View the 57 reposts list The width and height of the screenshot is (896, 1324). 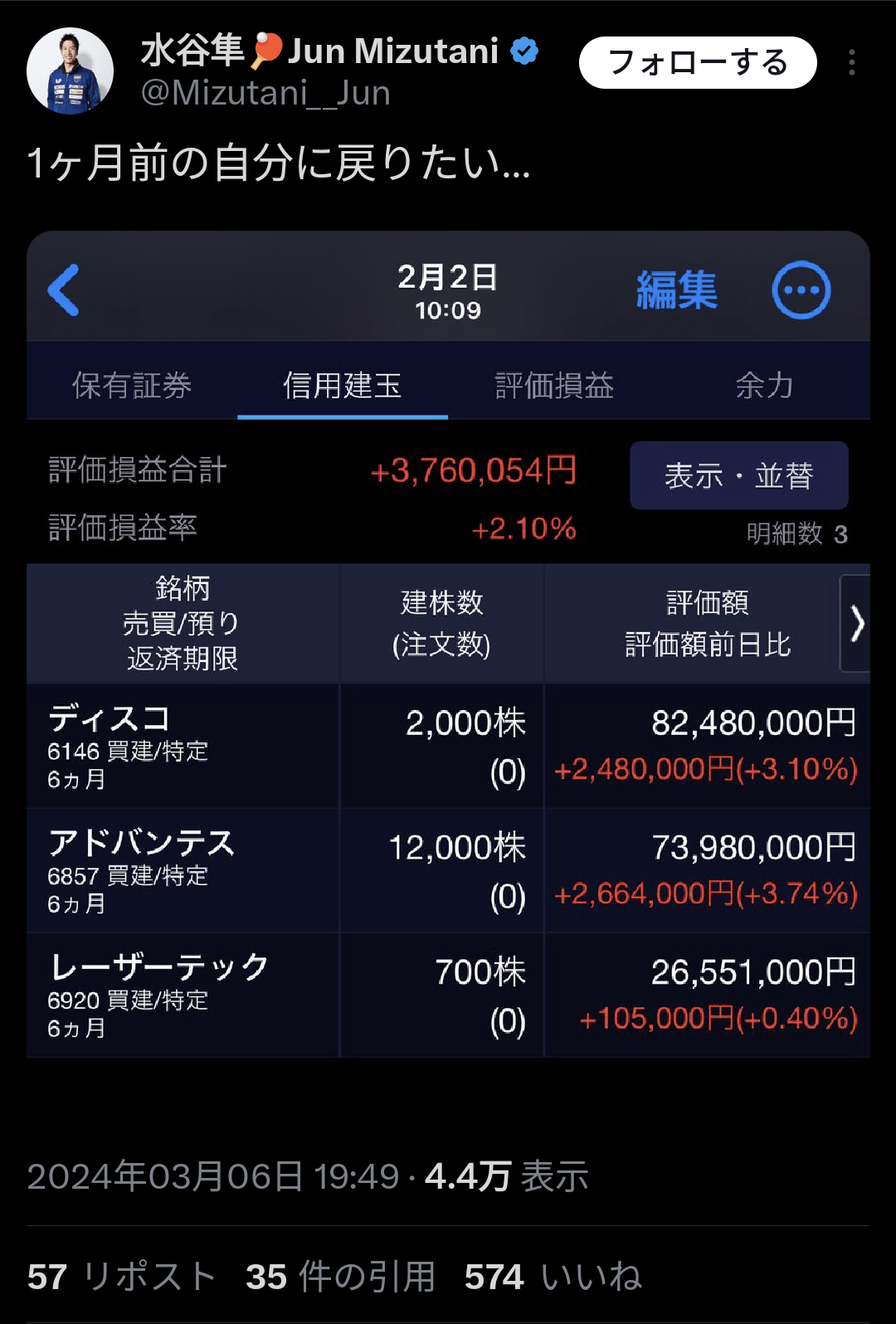pyautogui.click(x=122, y=1277)
